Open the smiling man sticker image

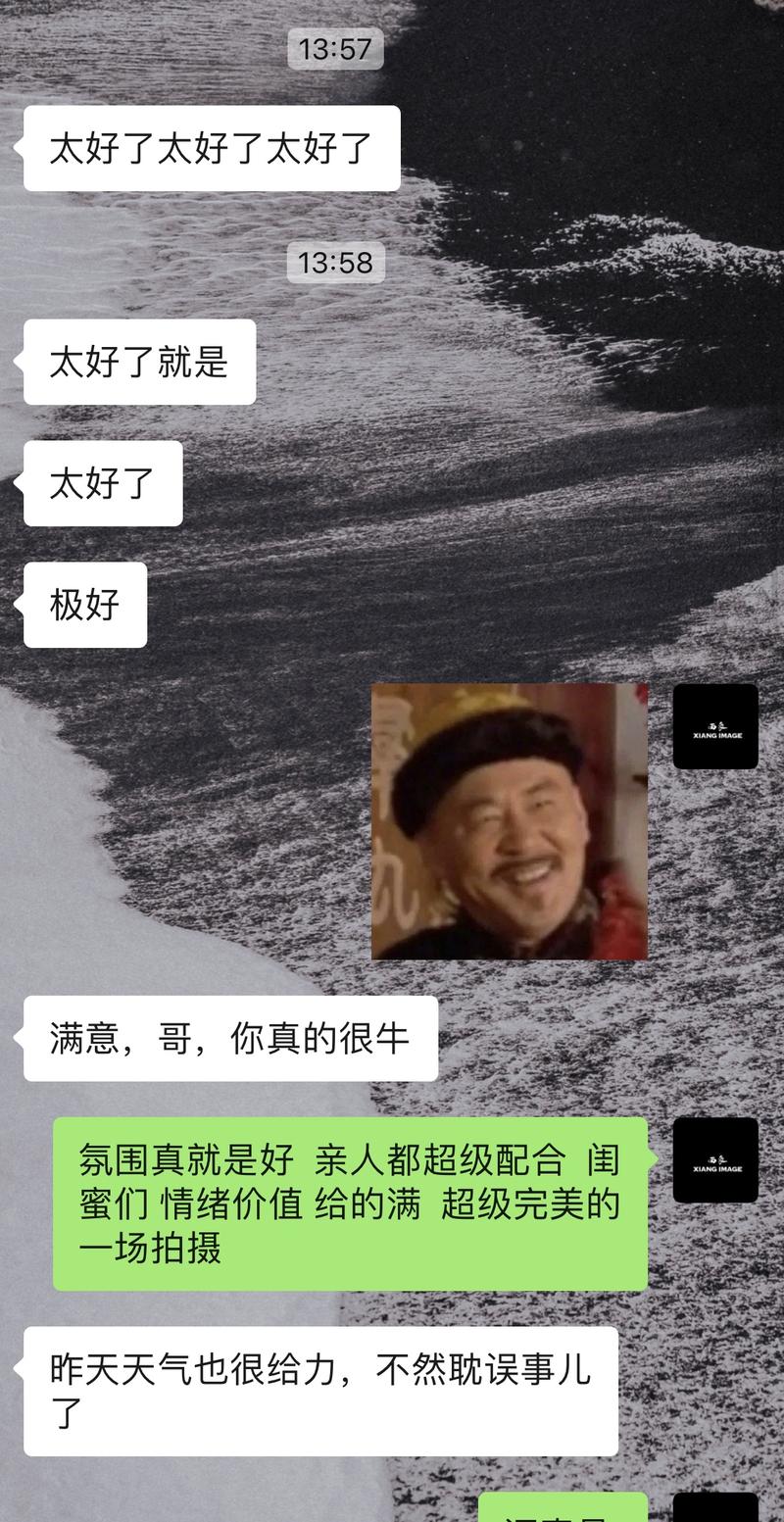pyautogui.click(x=509, y=821)
